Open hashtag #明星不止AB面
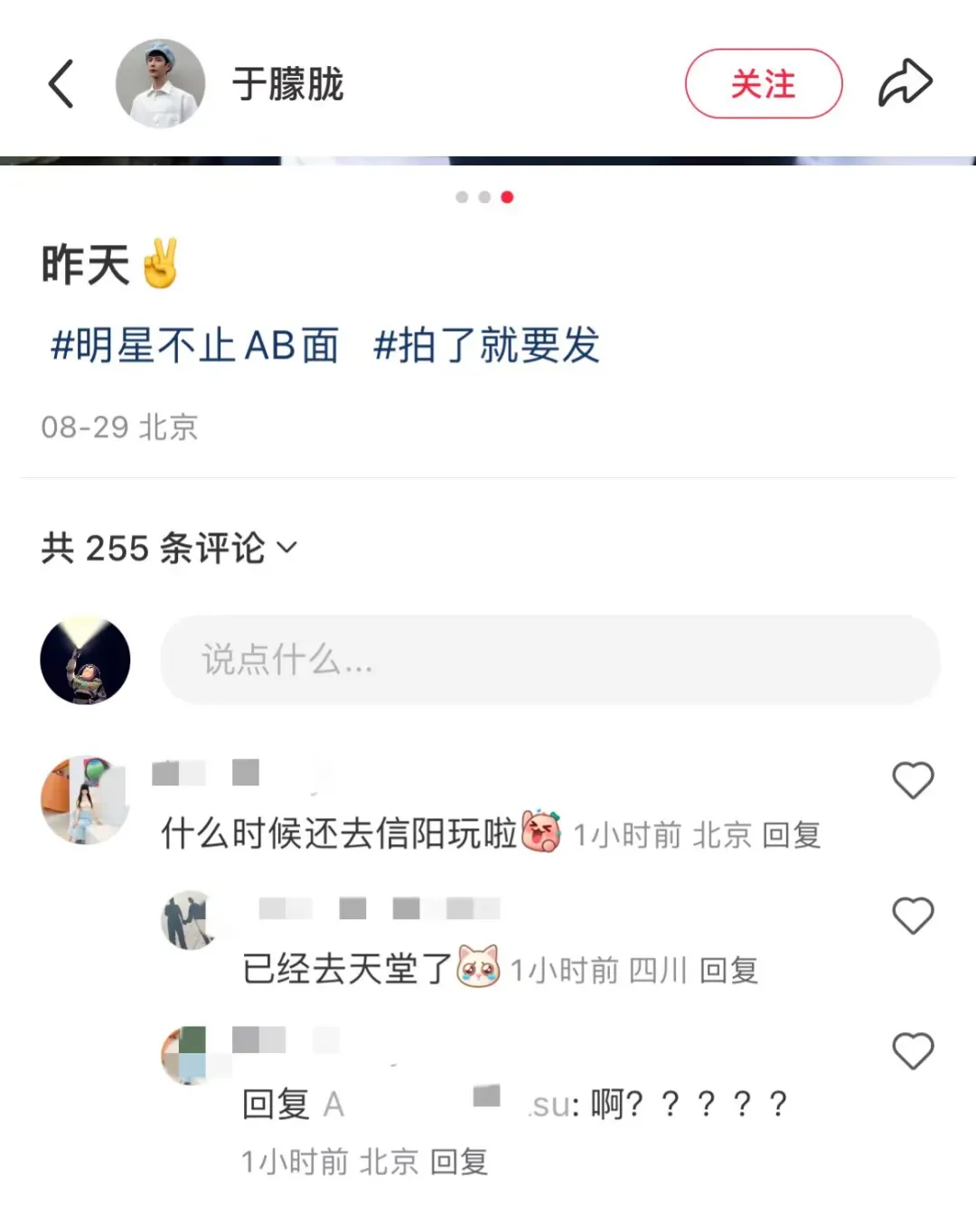 194,345
